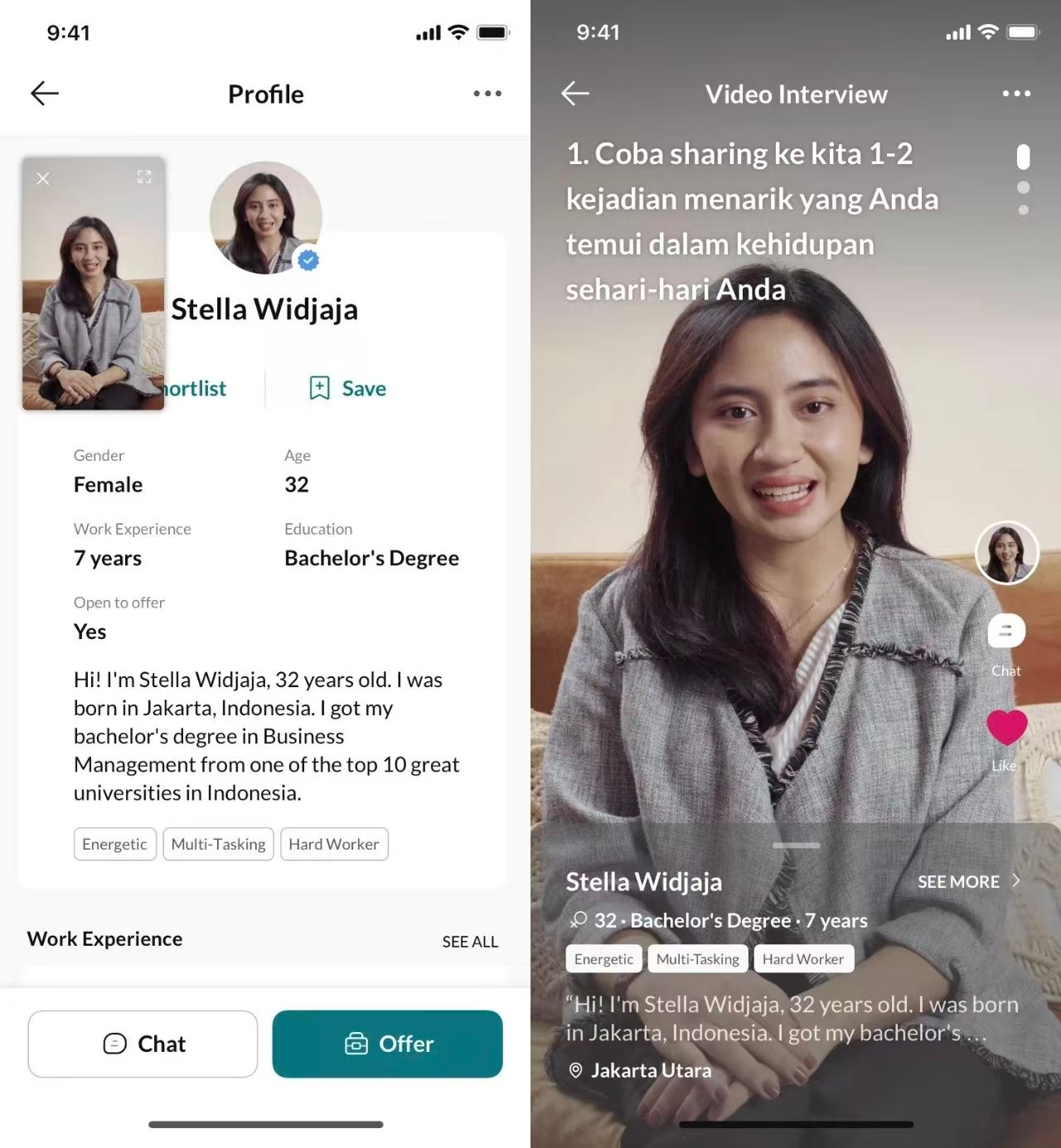
Task: Go back from Video Interview
Action: pyautogui.click(x=575, y=94)
